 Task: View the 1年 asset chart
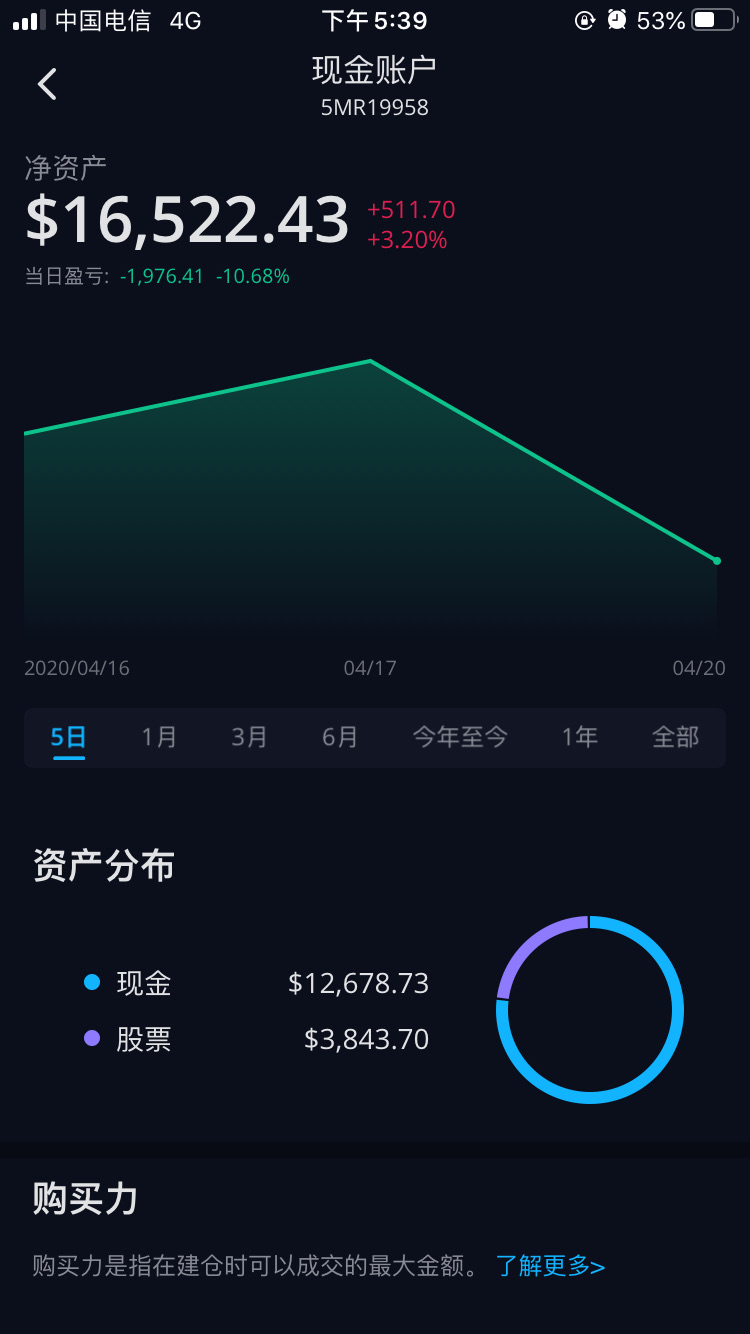[580, 738]
